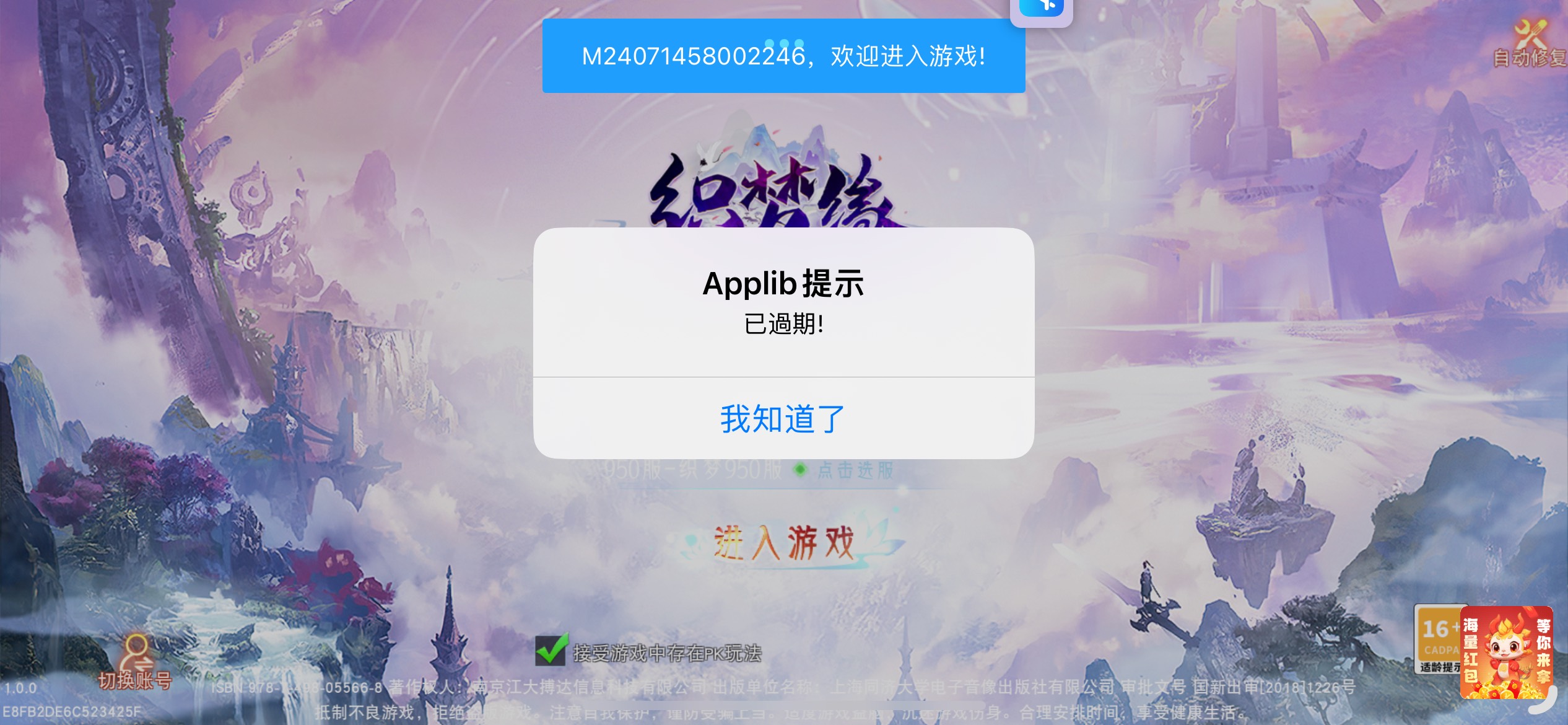View the 16+ CADPA age rating notice

(1435, 638)
